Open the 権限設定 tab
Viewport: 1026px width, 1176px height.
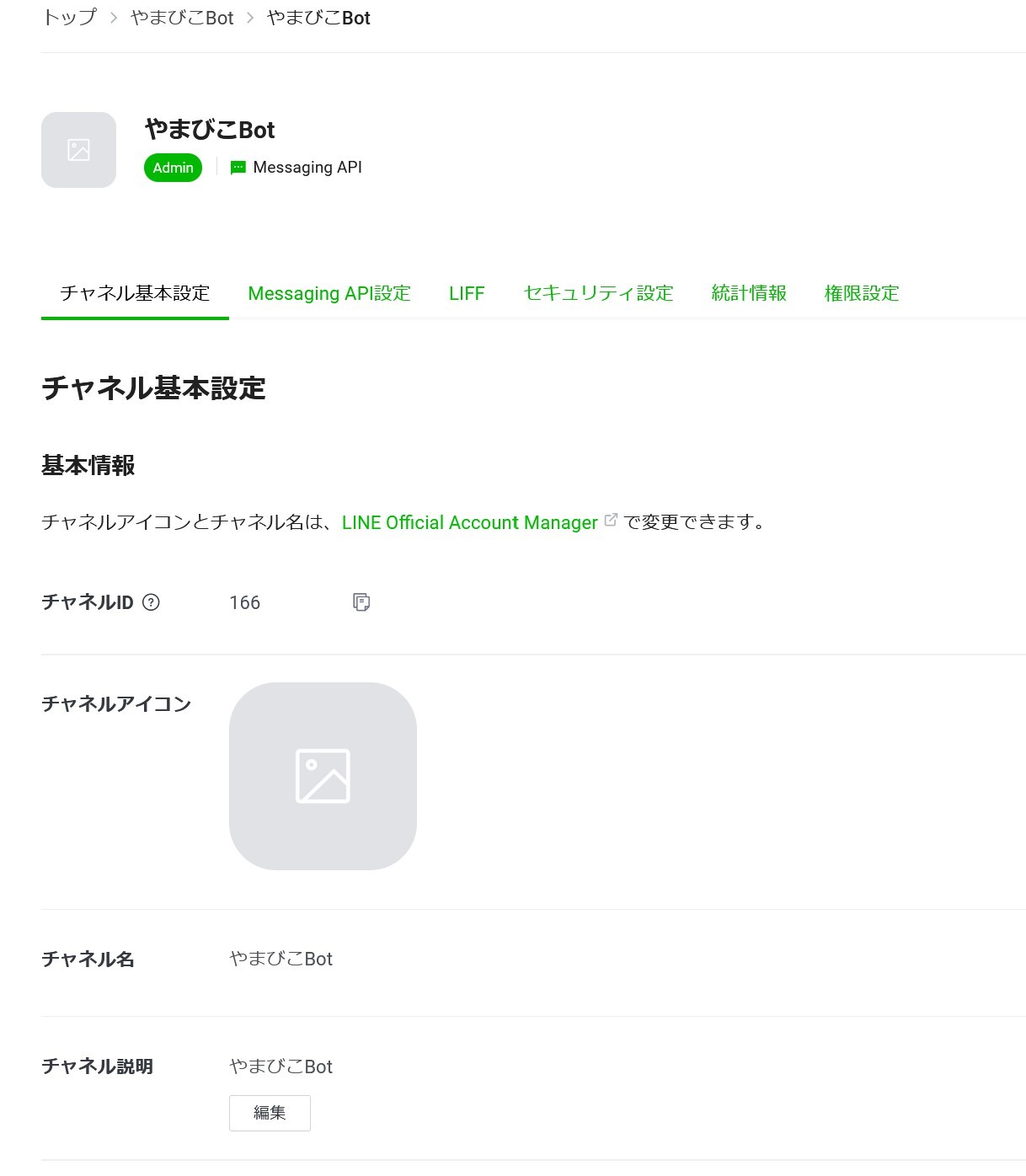[862, 293]
